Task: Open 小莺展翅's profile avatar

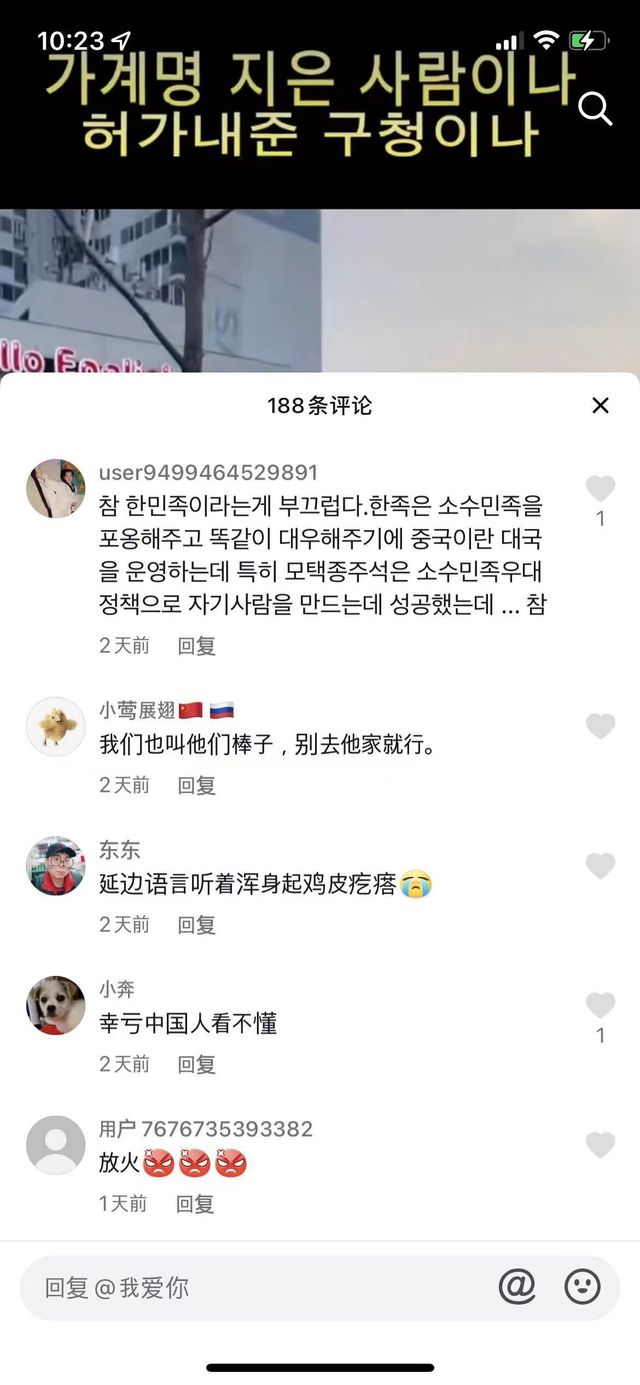Action: pos(56,727)
